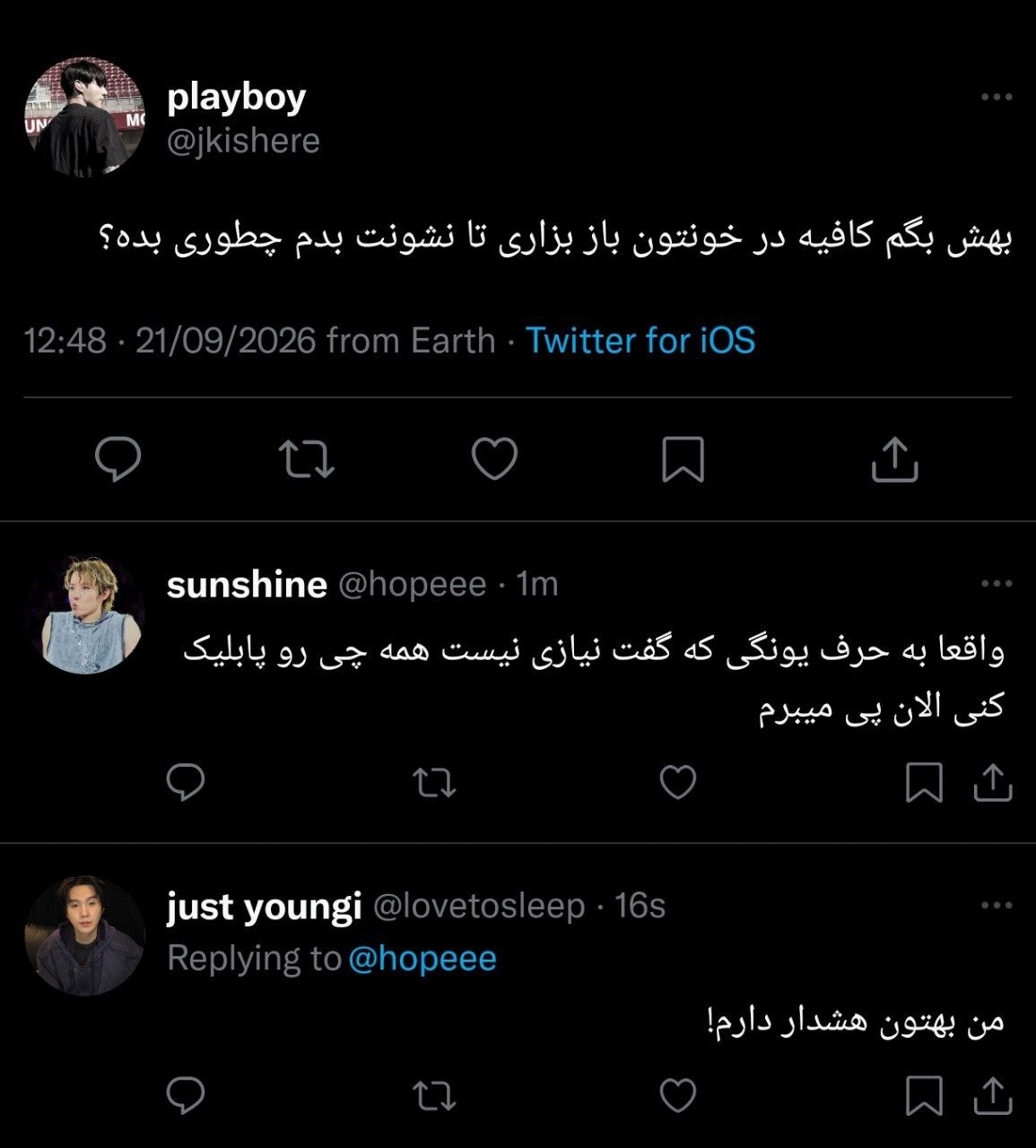Image resolution: width=1036 pixels, height=1148 pixels.
Task: Open the overflow menu on sunshine's reply
Action: 996,584
